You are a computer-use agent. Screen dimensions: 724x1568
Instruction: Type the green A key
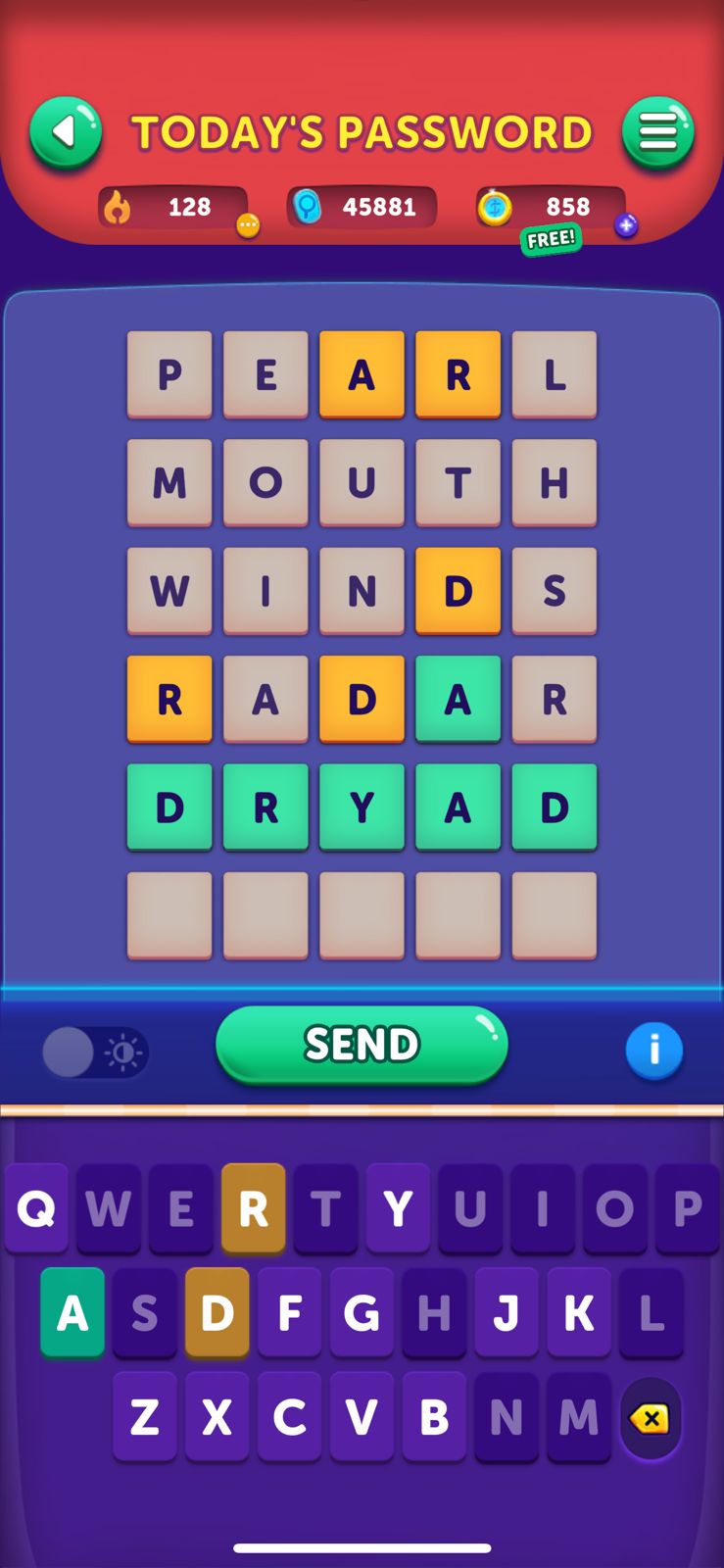coord(72,1312)
